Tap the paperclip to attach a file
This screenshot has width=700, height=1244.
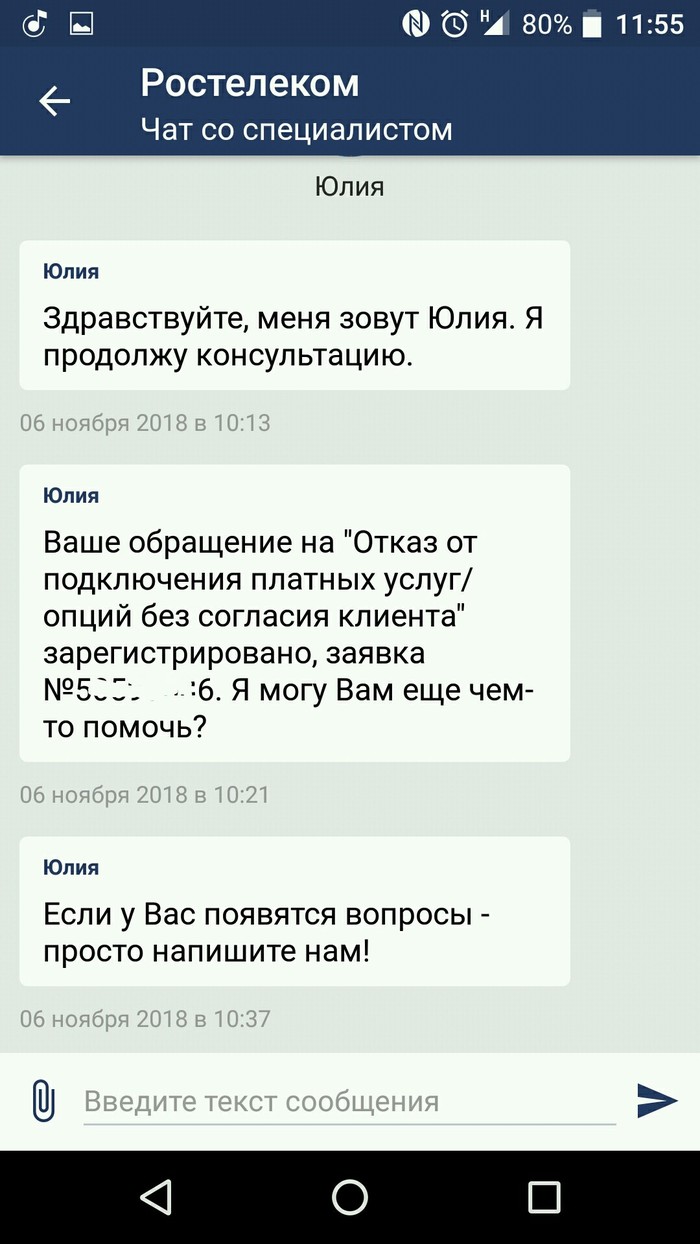[42, 1101]
